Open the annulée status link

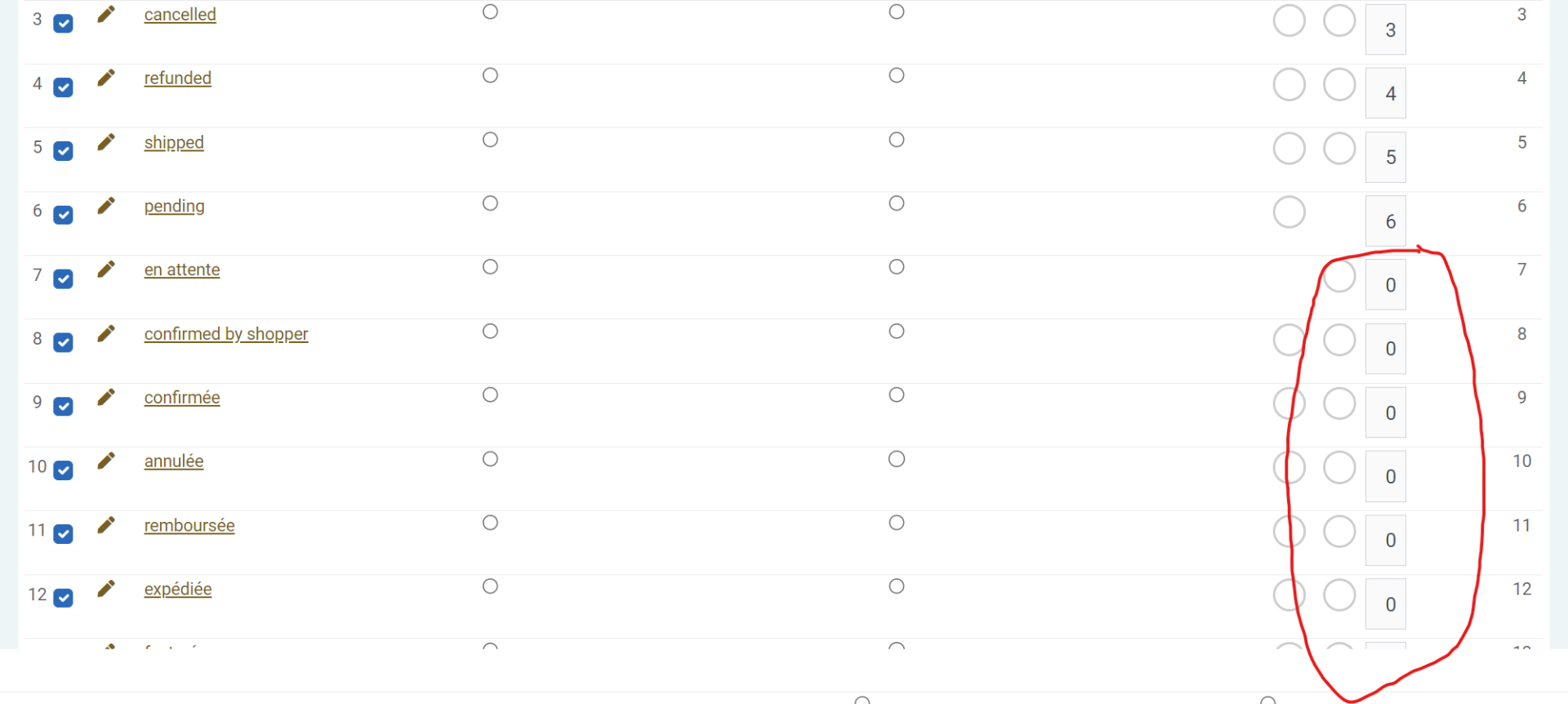[173, 461]
